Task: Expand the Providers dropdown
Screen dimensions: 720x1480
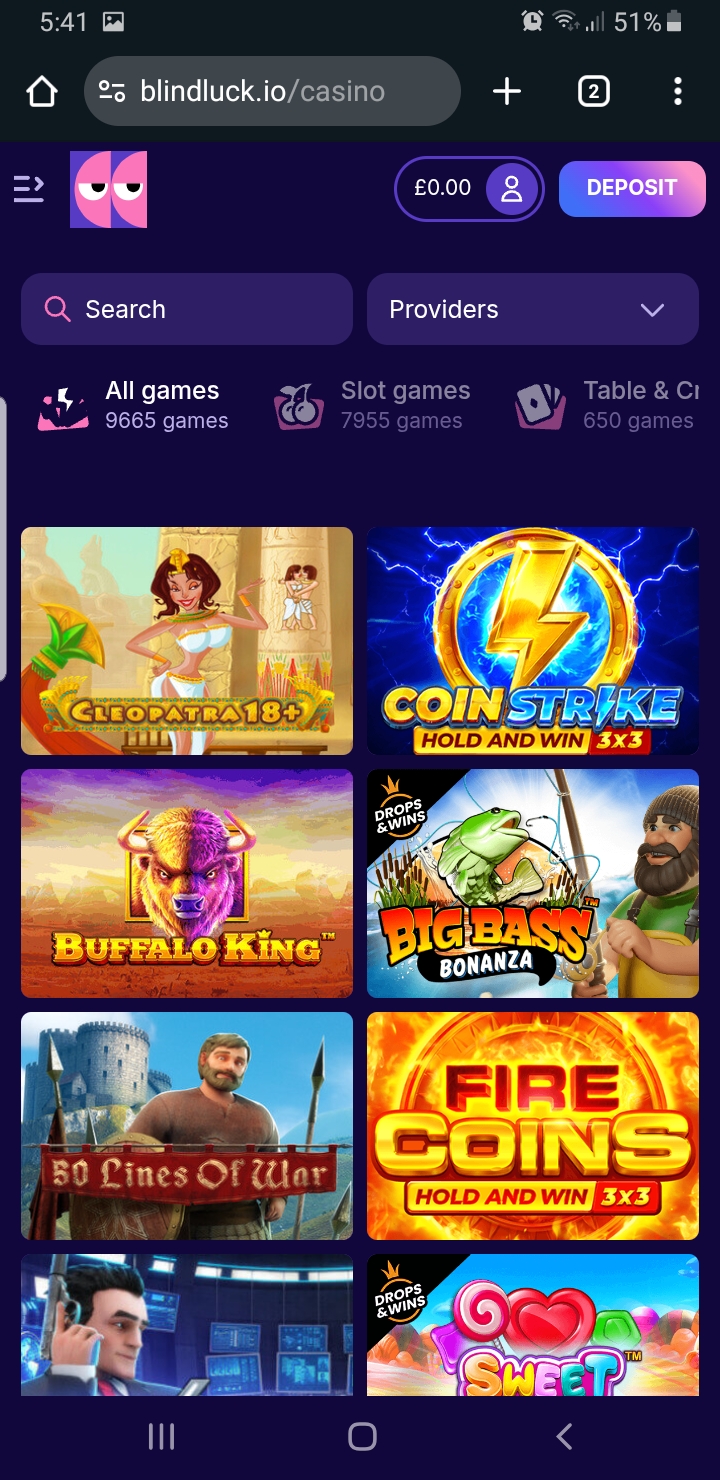Action: coord(532,309)
